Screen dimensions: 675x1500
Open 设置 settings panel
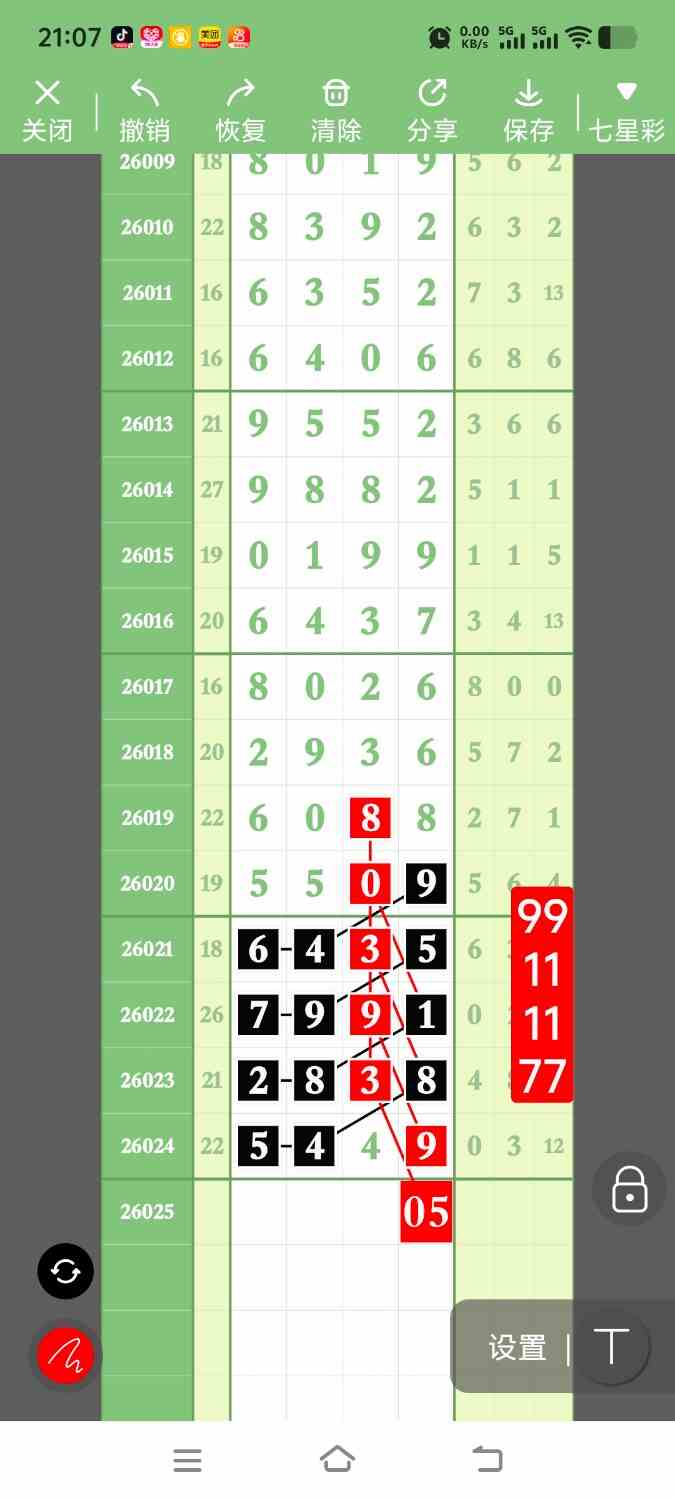point(517,1347)
